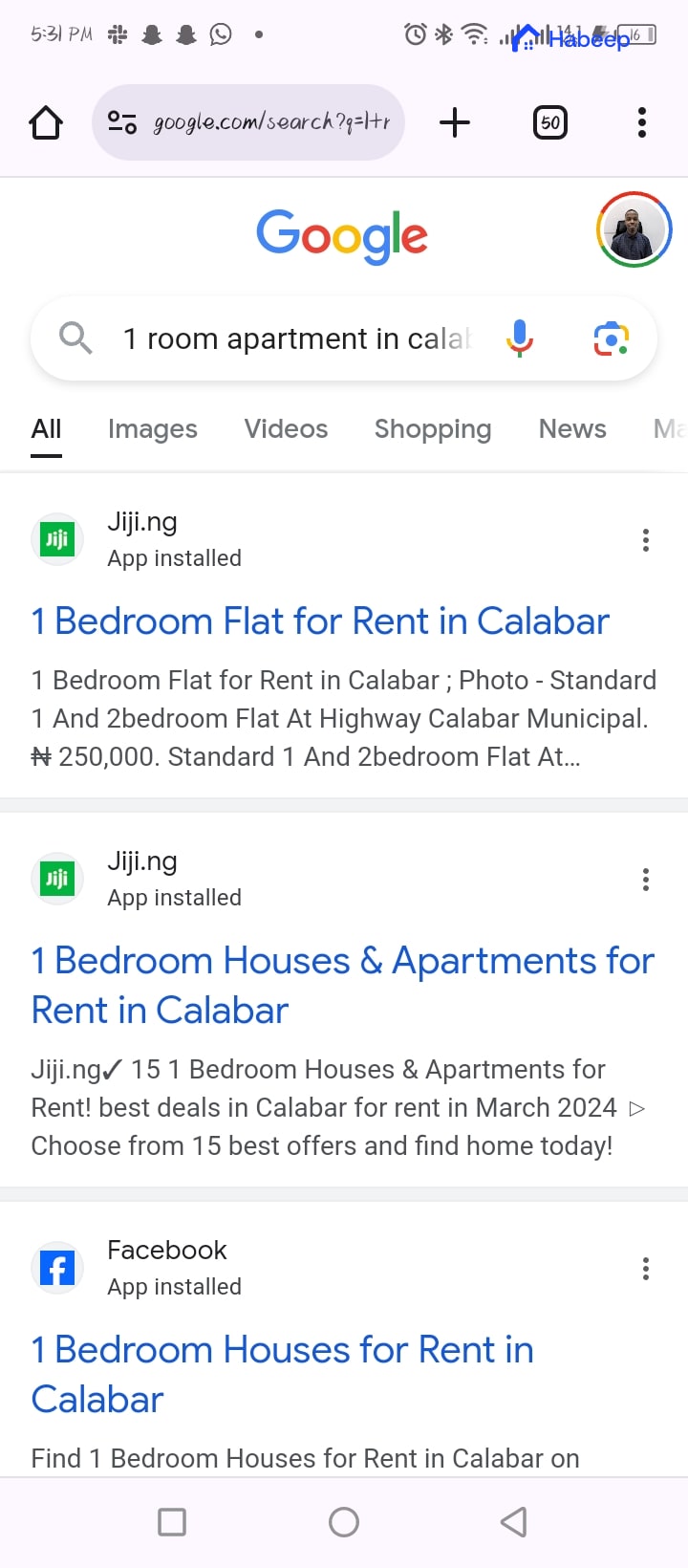Switch to the Images tab

153,429
